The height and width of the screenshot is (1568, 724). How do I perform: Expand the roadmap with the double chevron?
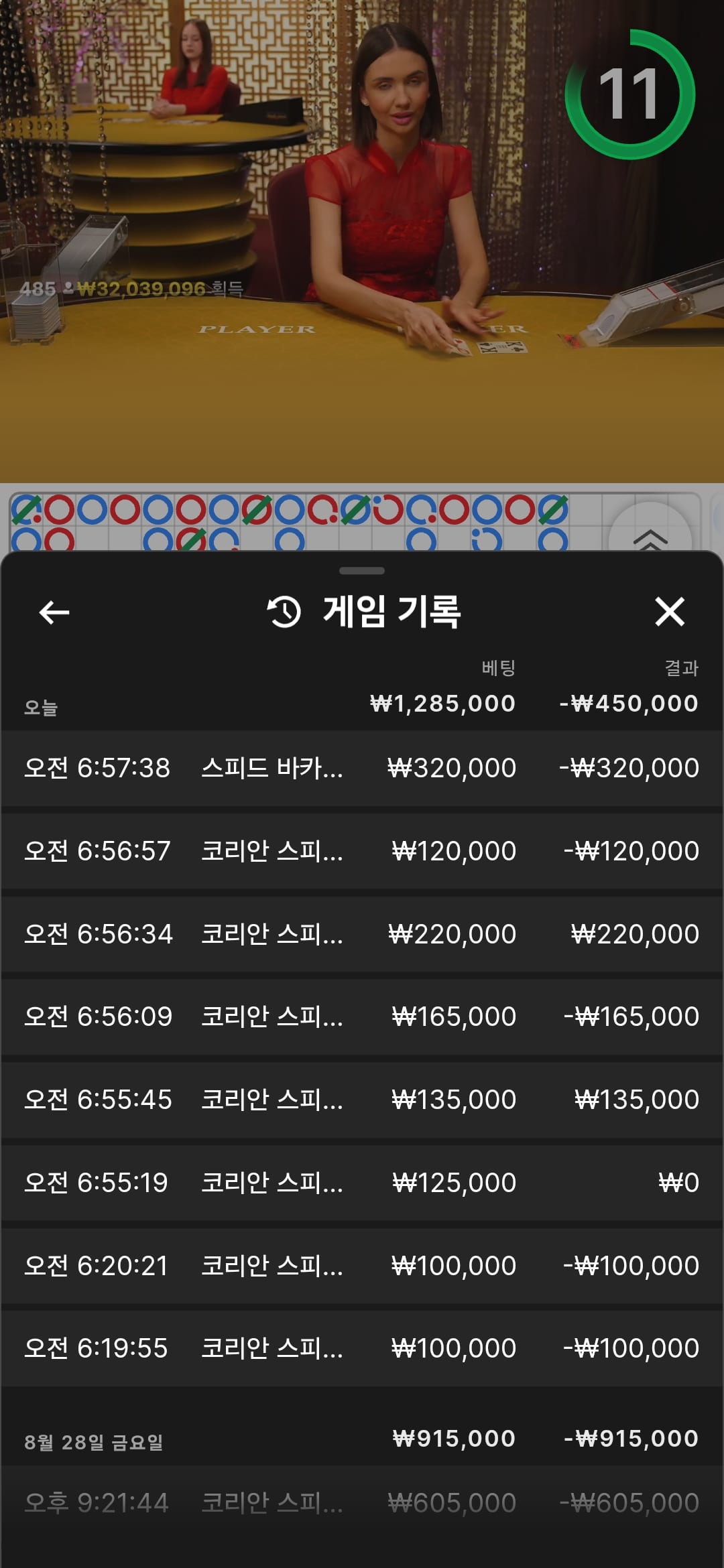(x=650, y=538)
